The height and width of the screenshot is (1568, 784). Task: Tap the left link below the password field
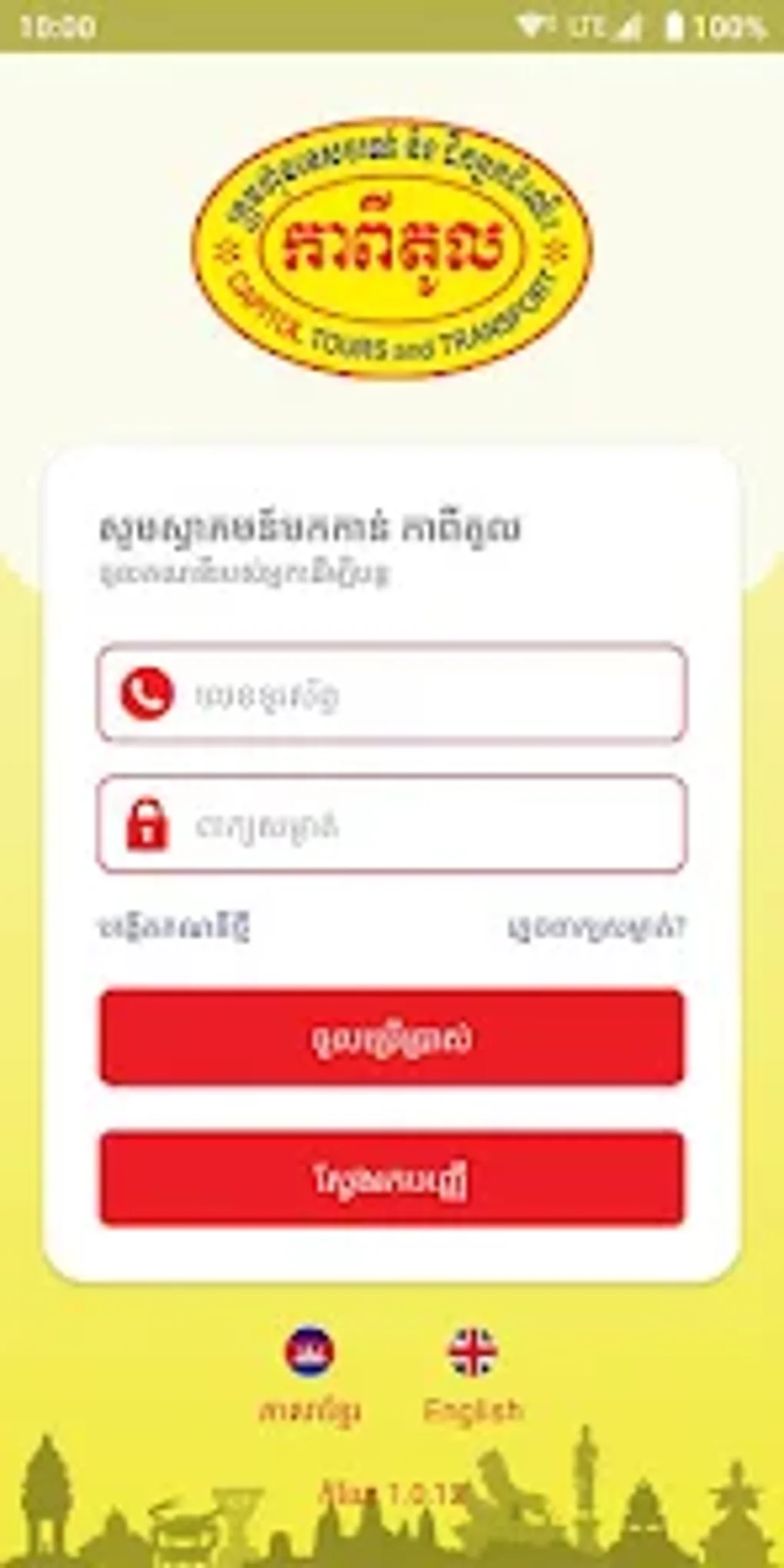pos(174,926)
